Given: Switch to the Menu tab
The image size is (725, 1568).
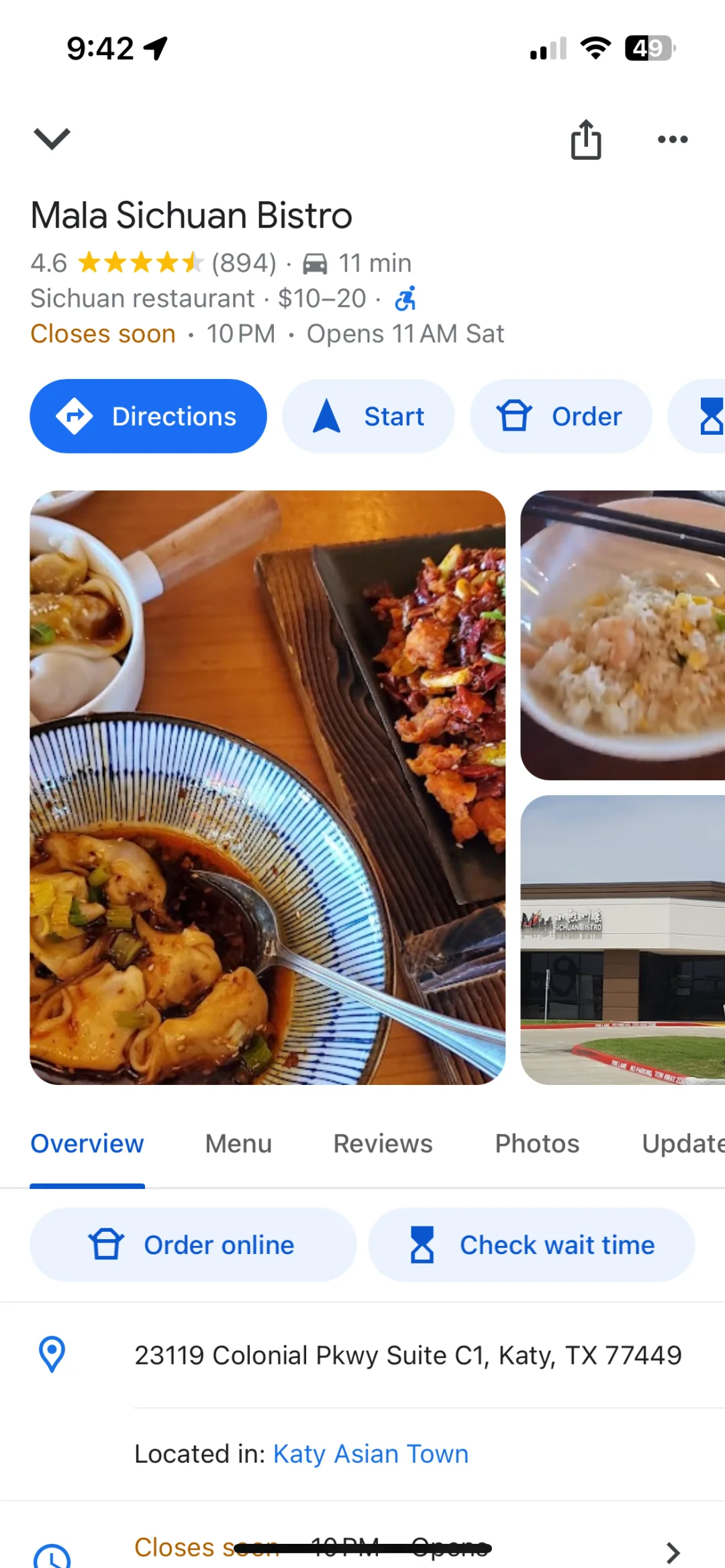Looking at the screenshot, I should pos(238,1144).
